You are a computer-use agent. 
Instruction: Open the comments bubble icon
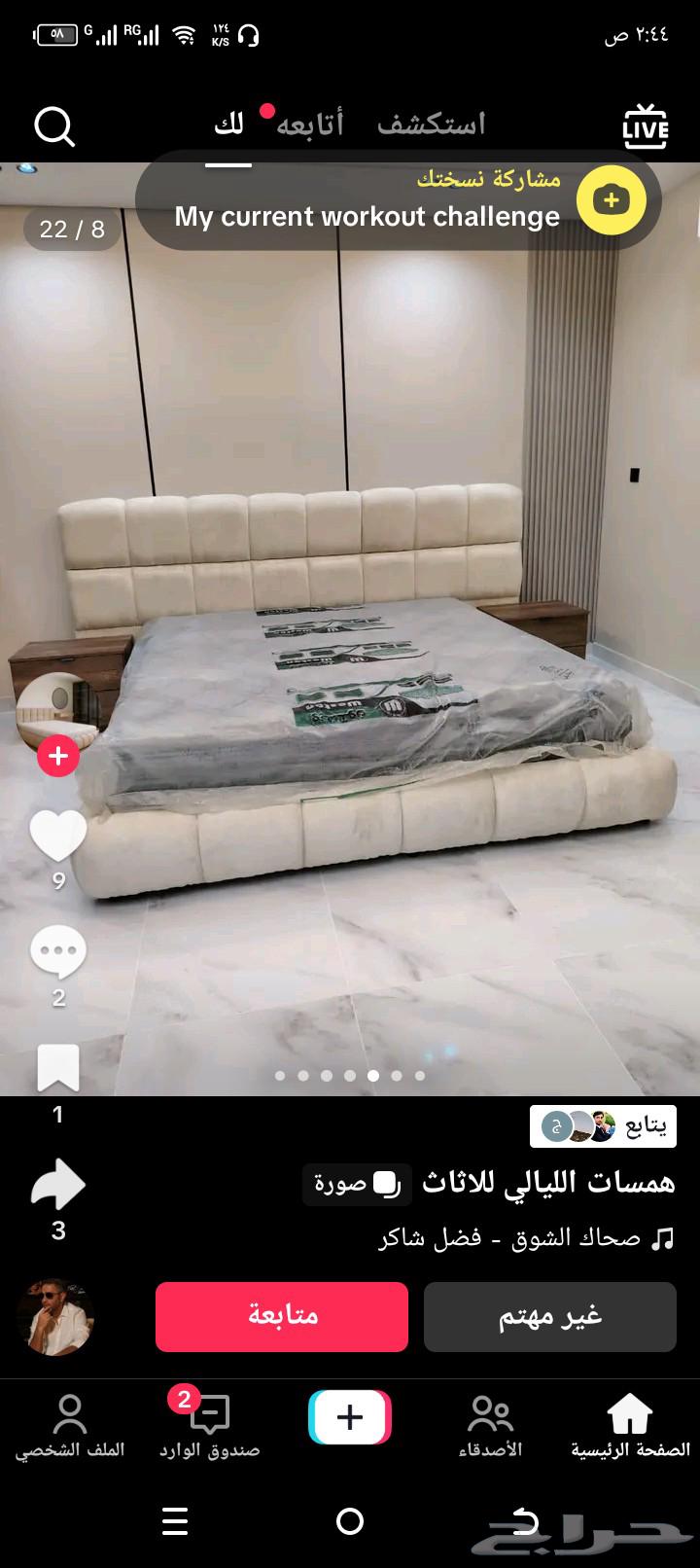(58, 952)
